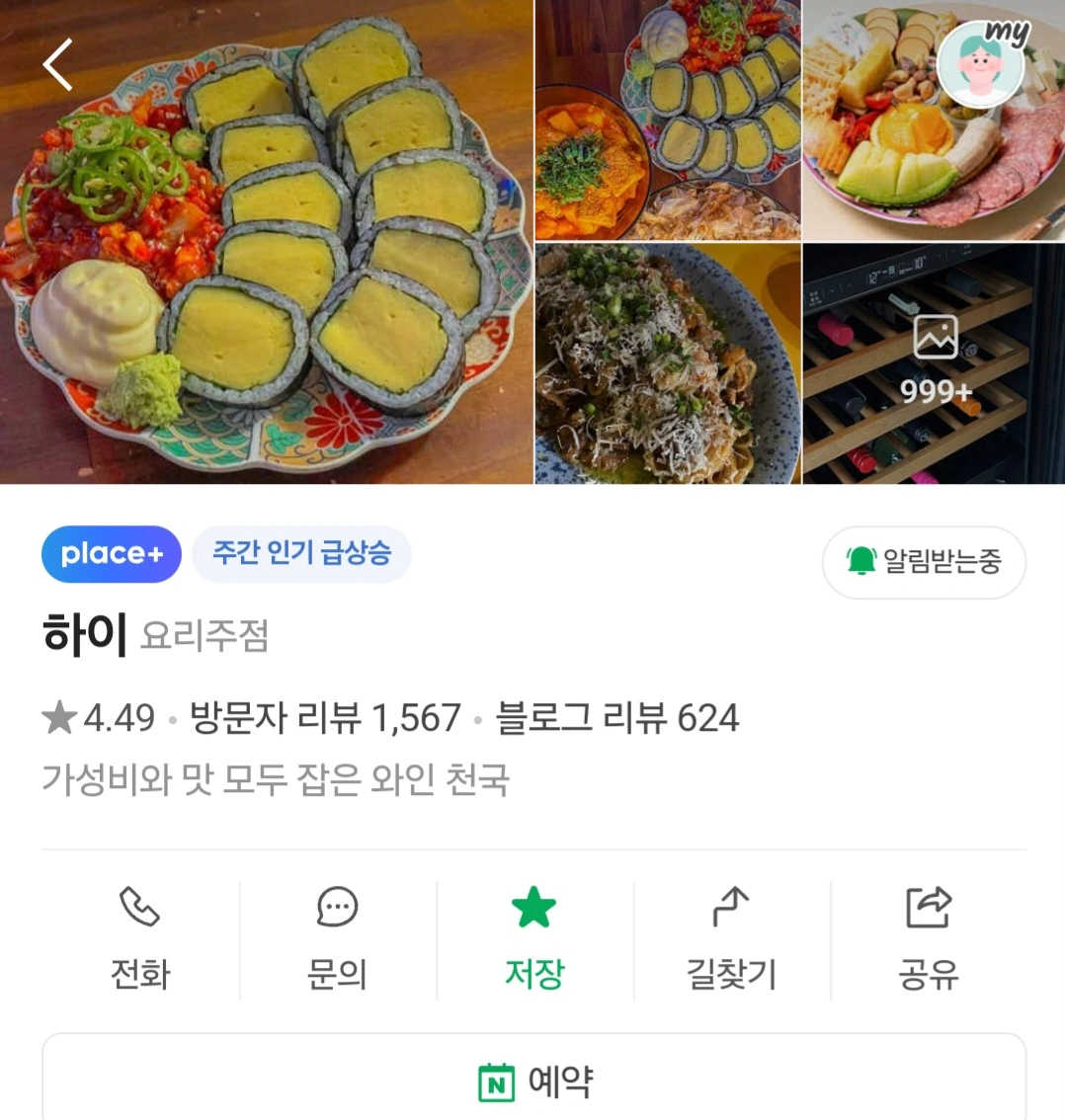View all photos via the 999+ tile
Image resolution: width=1065 pixels, height=1120 pixels.
click(x=934, y=363)
